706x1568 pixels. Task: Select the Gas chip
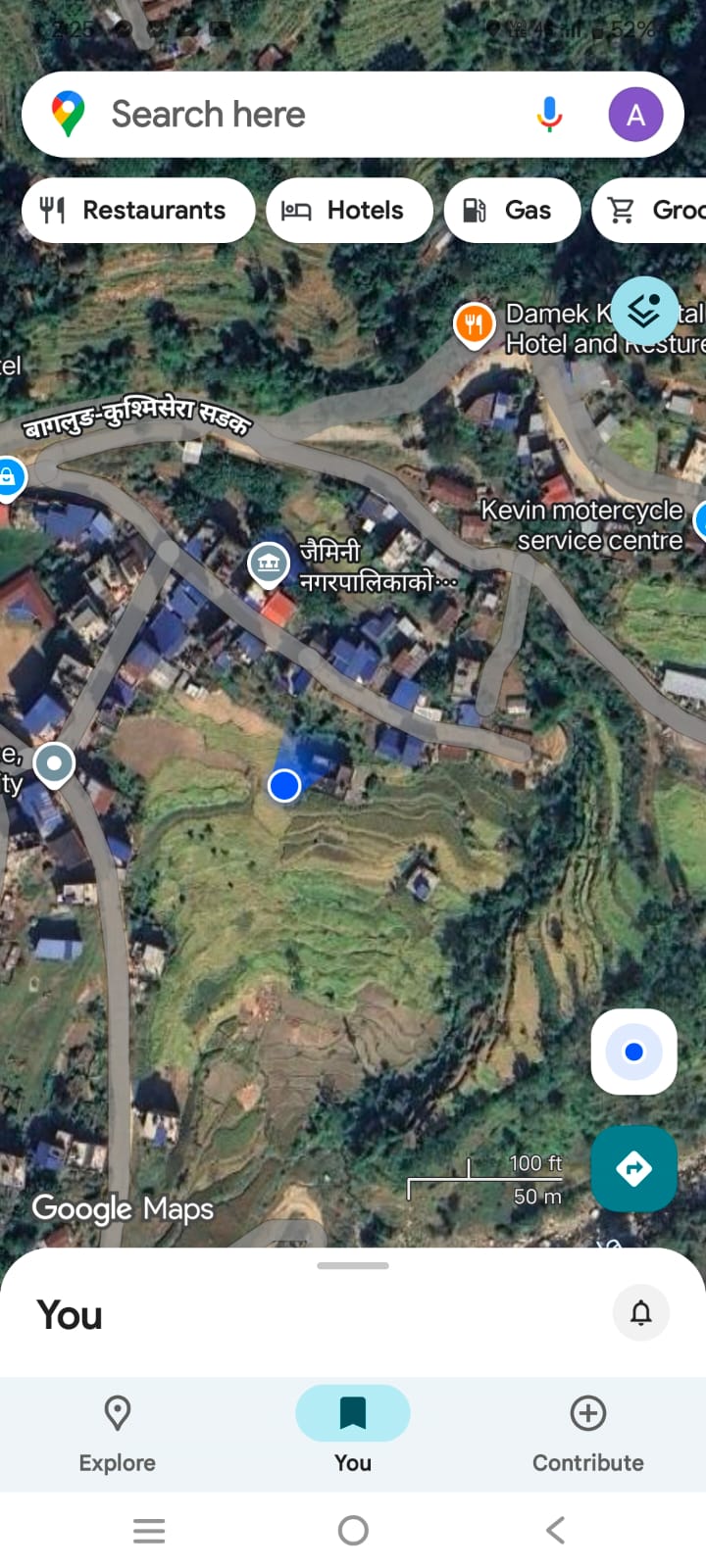[x=512, y=210]
